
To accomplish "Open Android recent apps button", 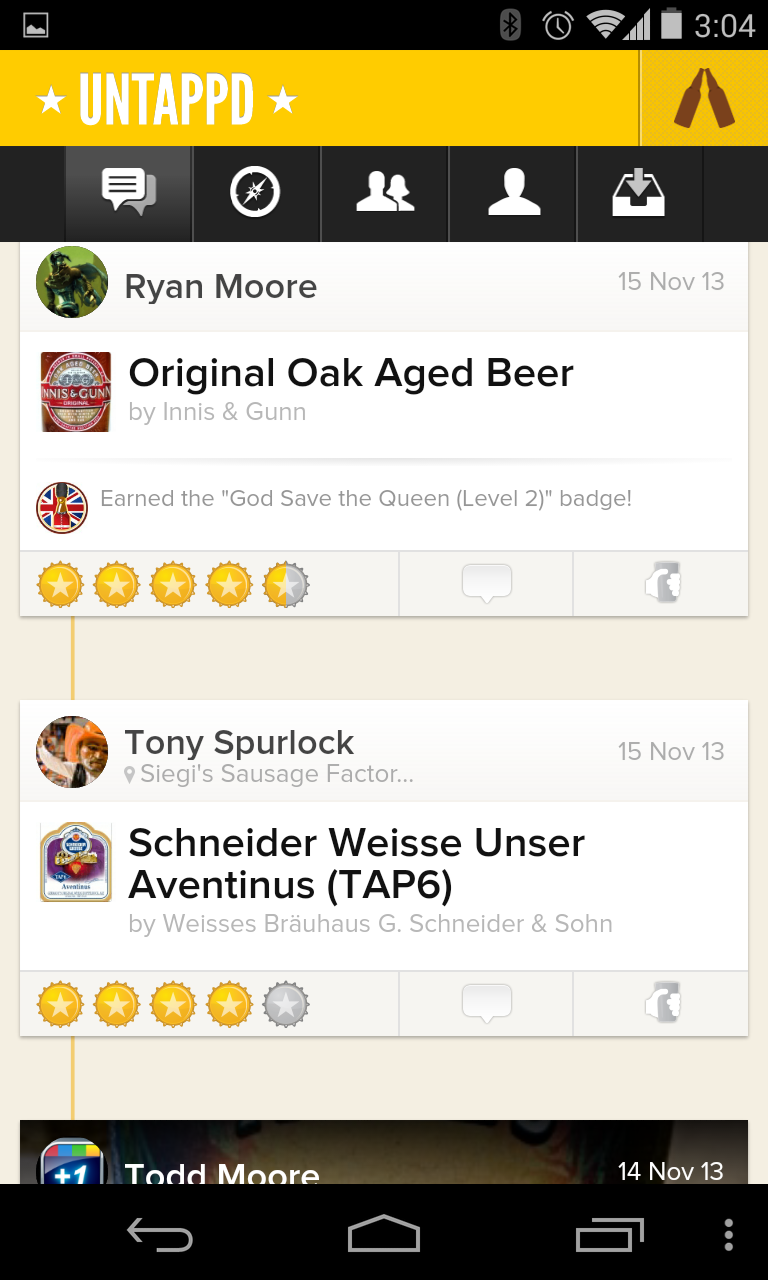I will [610, 1235].
